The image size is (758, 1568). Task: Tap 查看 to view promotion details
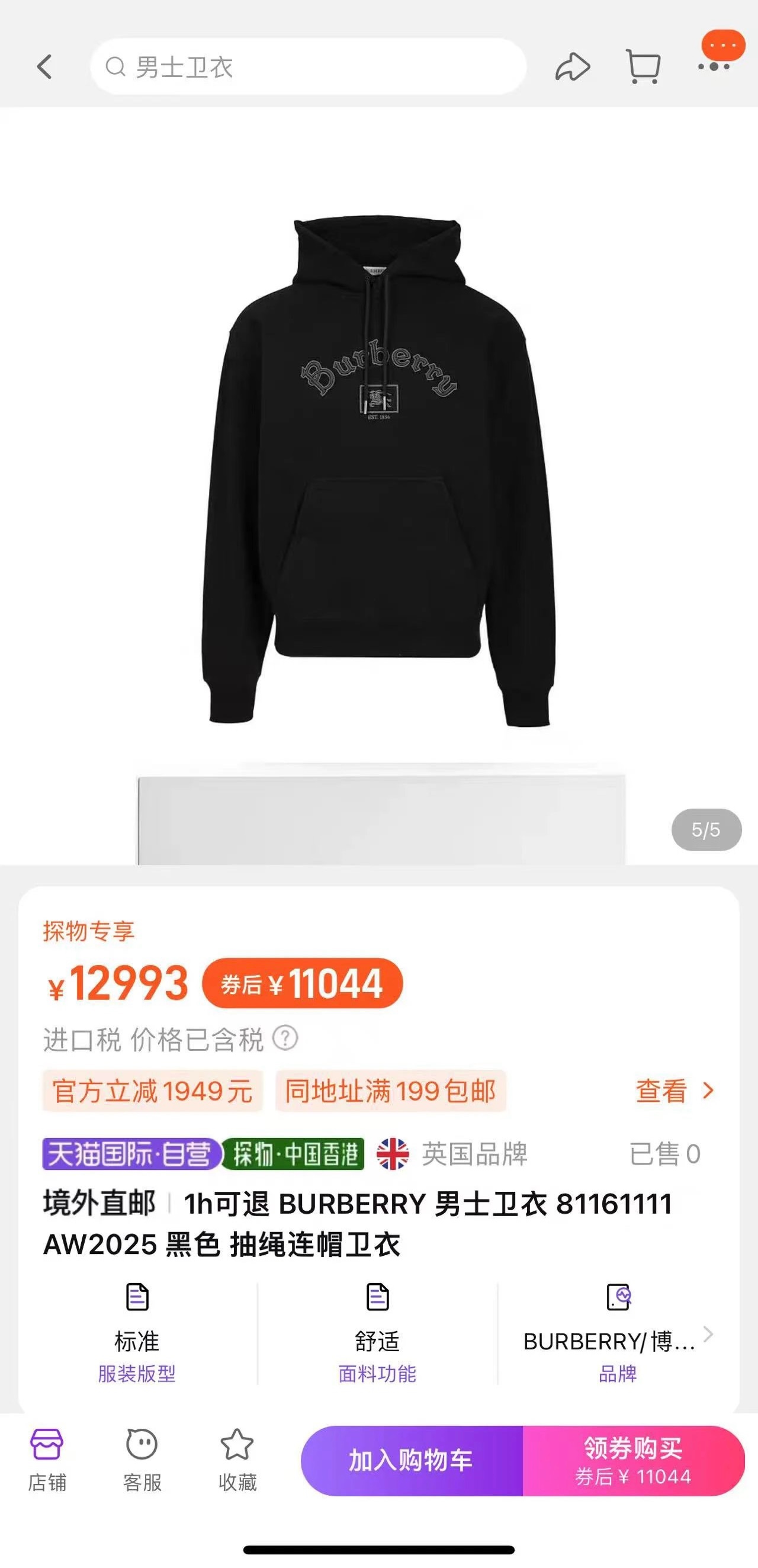[x=673, y=1091]
